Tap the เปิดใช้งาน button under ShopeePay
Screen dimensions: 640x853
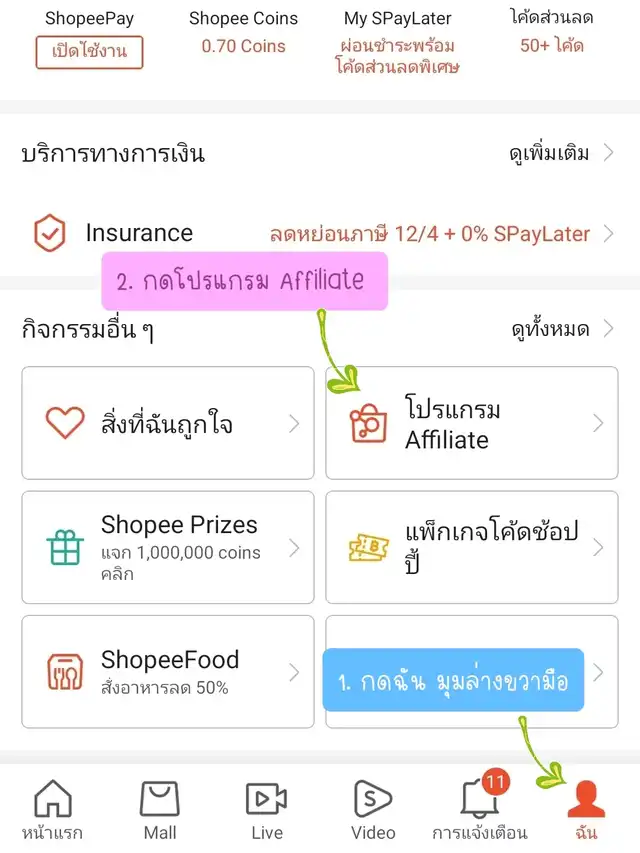[x=89, y=51]
